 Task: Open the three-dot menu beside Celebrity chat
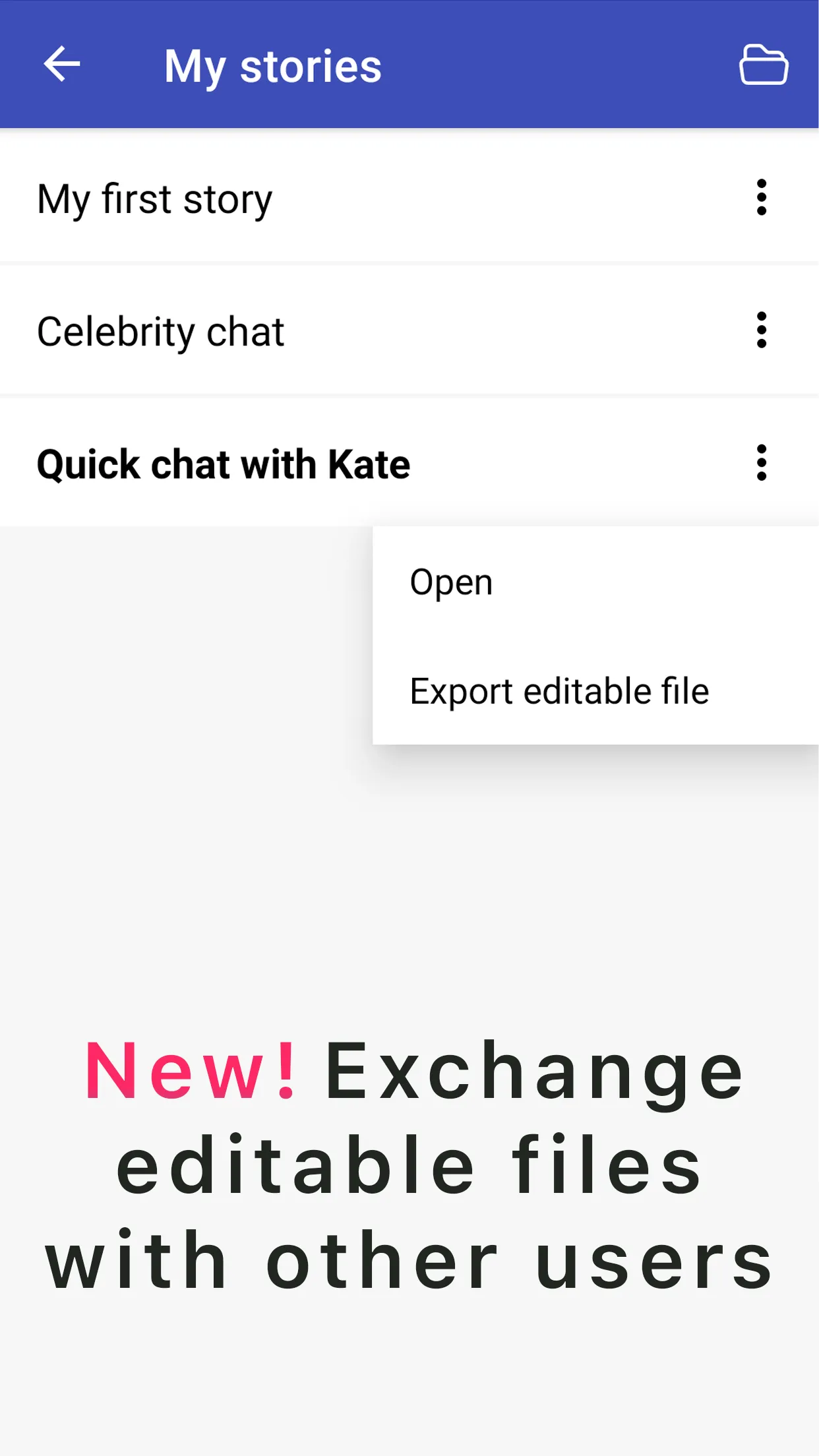(762, 330)
